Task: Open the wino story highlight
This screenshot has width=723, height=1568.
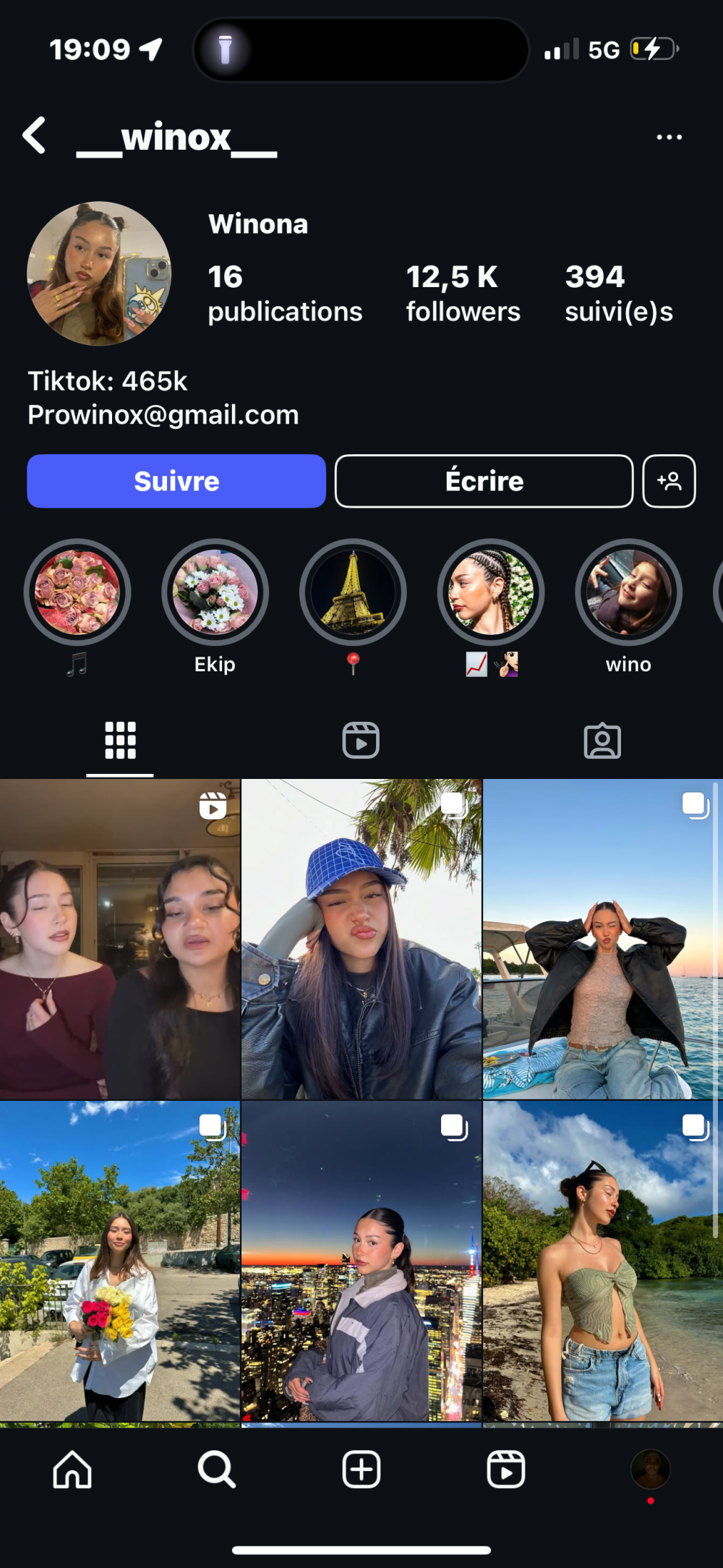Action: (x=628, y=593)
